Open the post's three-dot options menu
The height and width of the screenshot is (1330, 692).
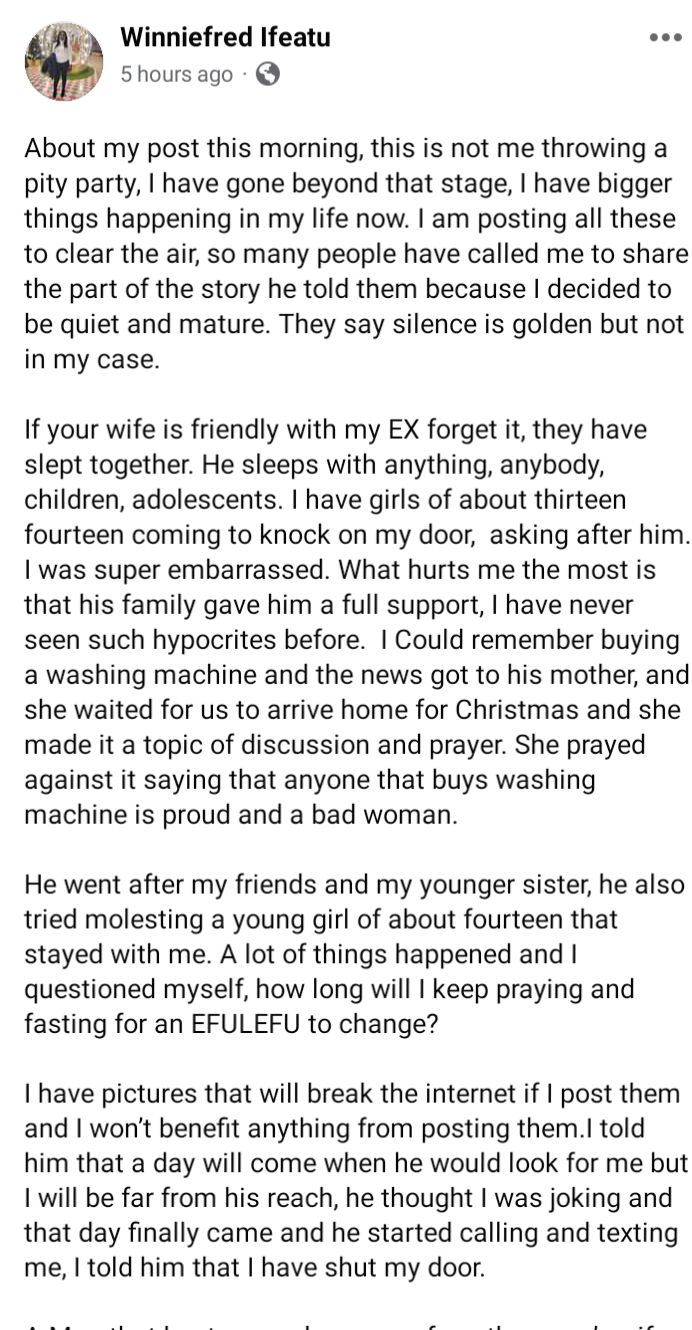point(664,38)
